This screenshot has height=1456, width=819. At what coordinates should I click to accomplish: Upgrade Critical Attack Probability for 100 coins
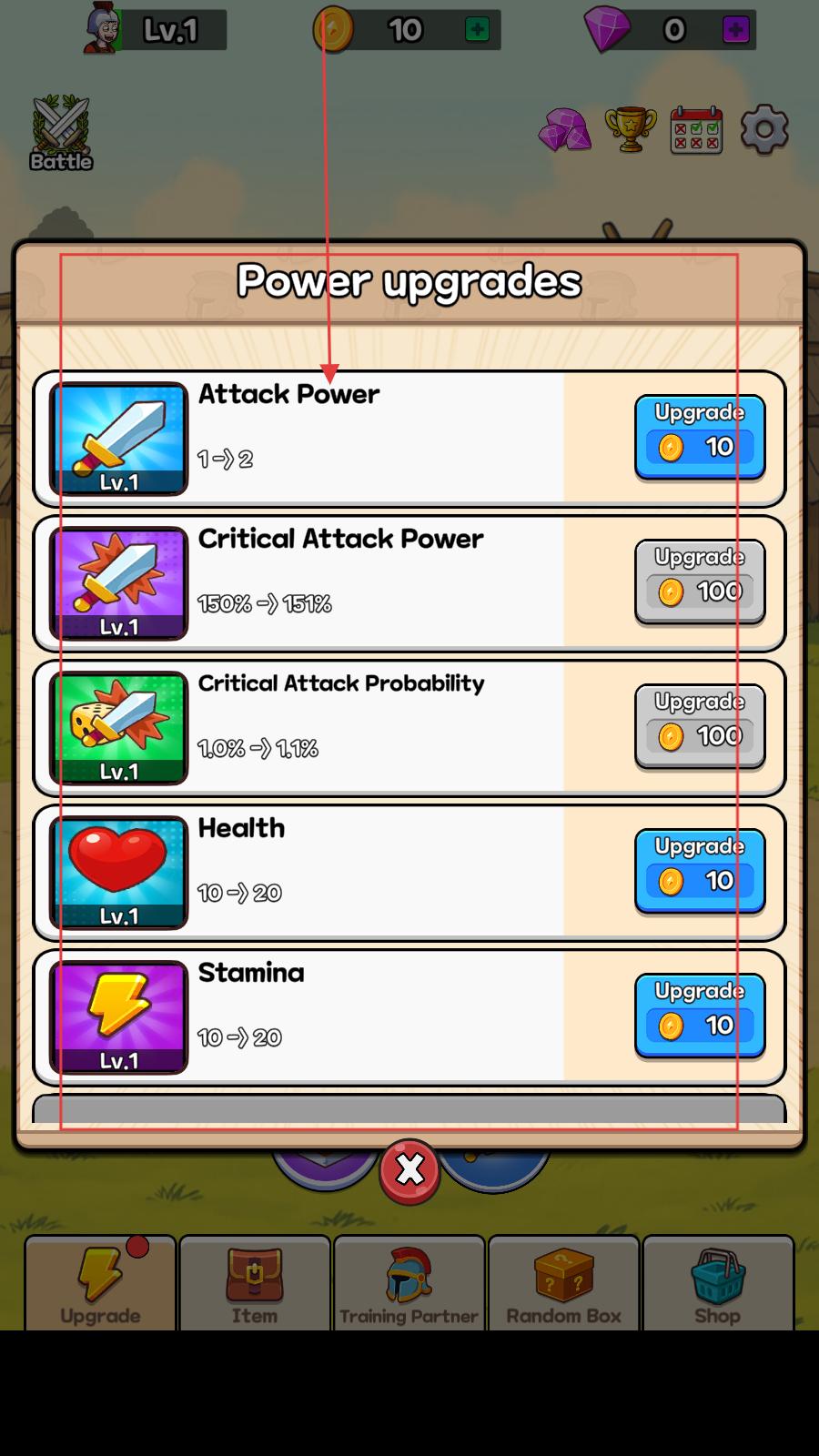coord(699,726)
